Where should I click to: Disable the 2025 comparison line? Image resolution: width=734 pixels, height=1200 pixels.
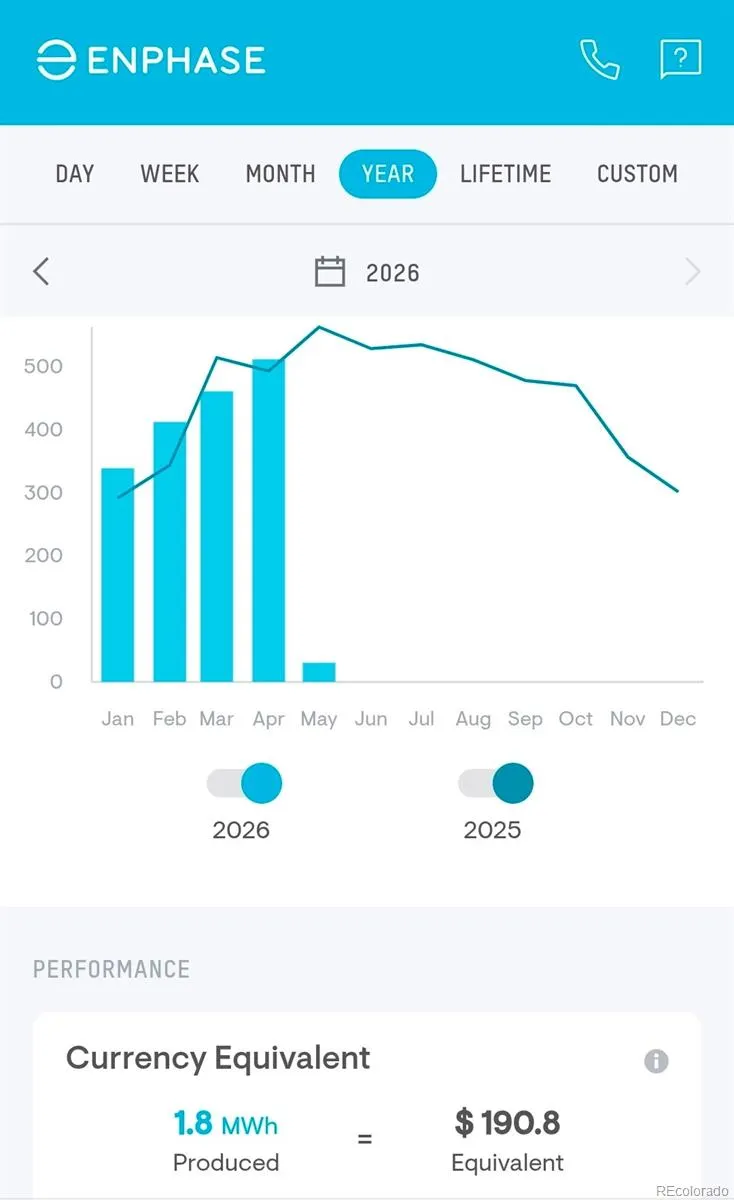[496, 783]
